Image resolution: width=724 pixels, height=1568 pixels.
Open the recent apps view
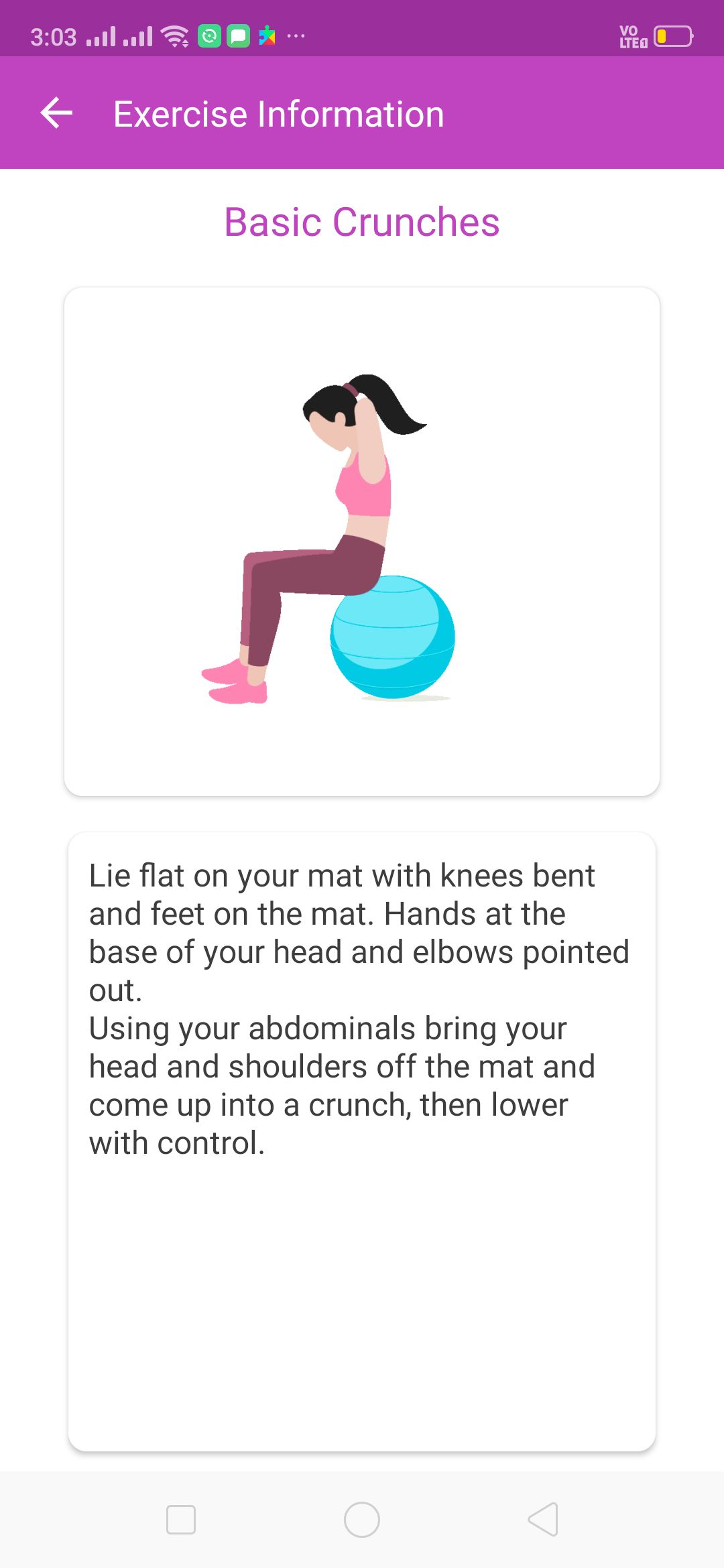[x=181, y=1519]
